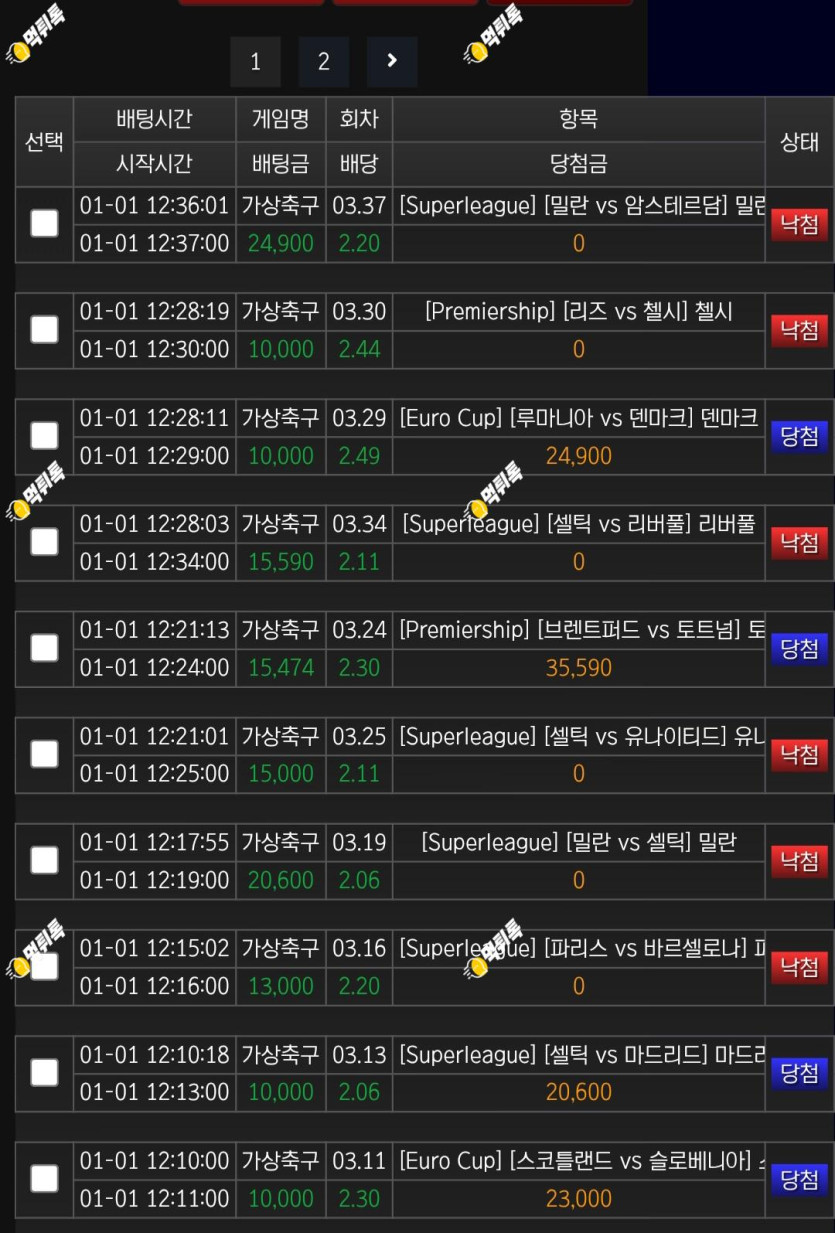Check the 12:28:19 Leeds vs Chelsea bet

point(44,329)
